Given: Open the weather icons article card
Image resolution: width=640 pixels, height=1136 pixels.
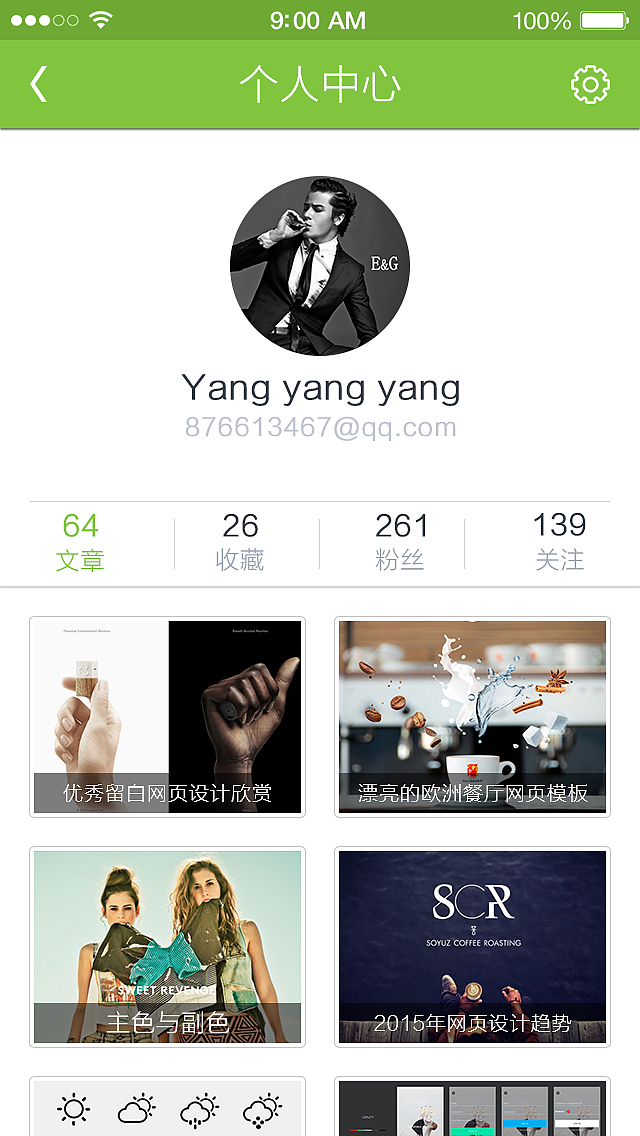Looking at the screenshot, I should (x=167, y=1106).
